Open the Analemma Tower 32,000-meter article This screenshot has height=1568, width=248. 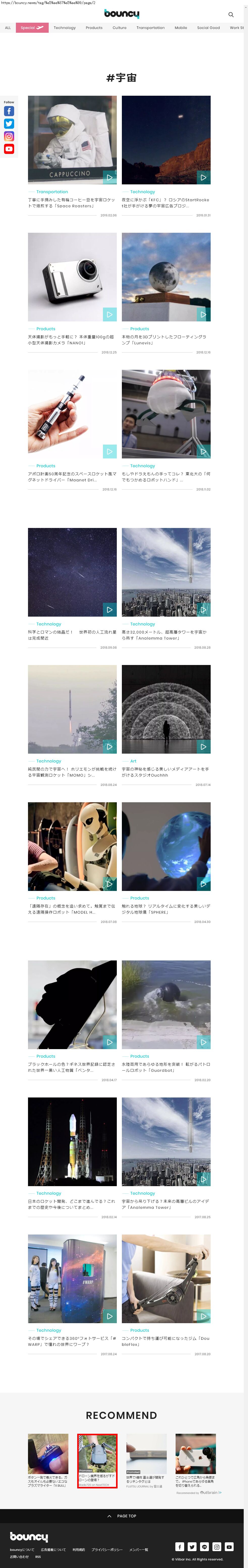[x=166, y=572]
